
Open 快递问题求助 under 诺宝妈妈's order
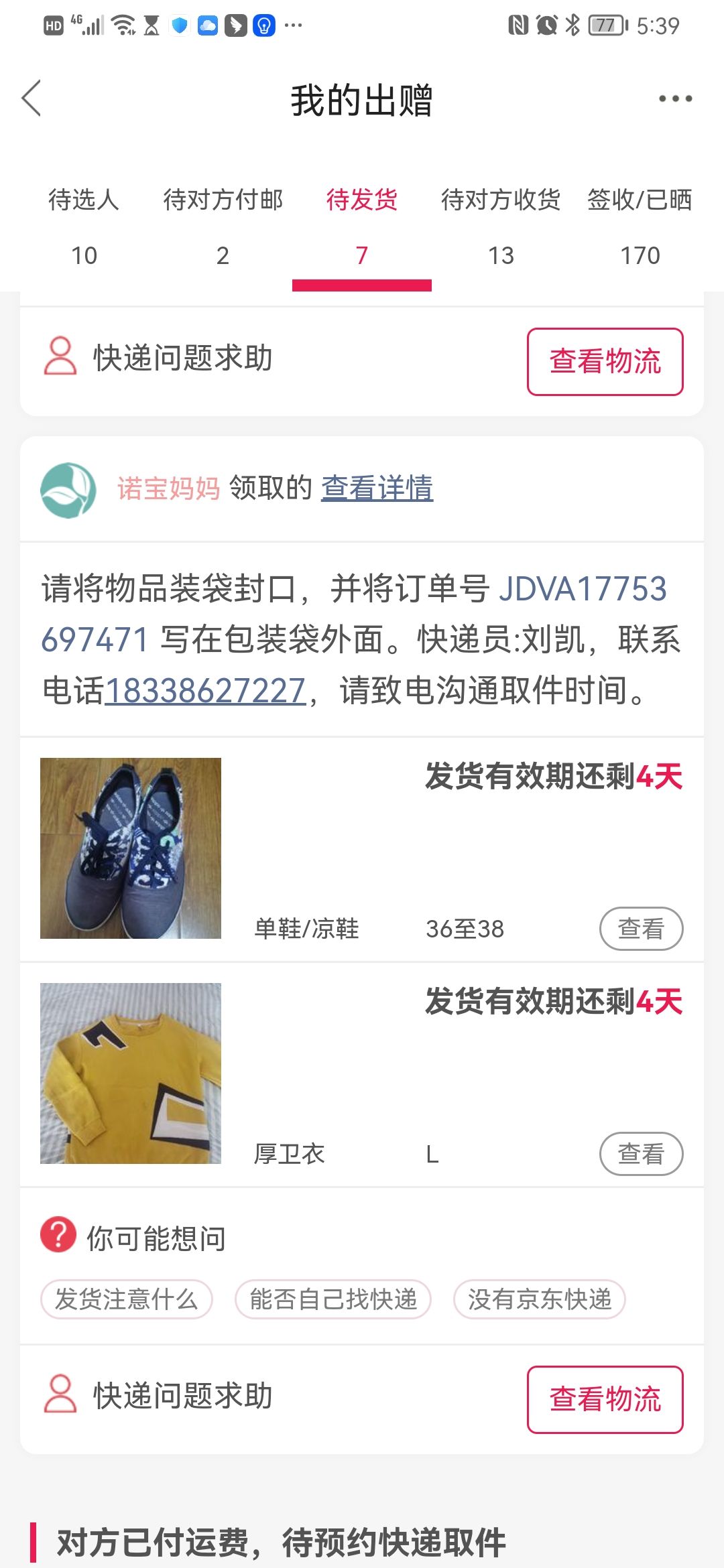click(160, 1396)
